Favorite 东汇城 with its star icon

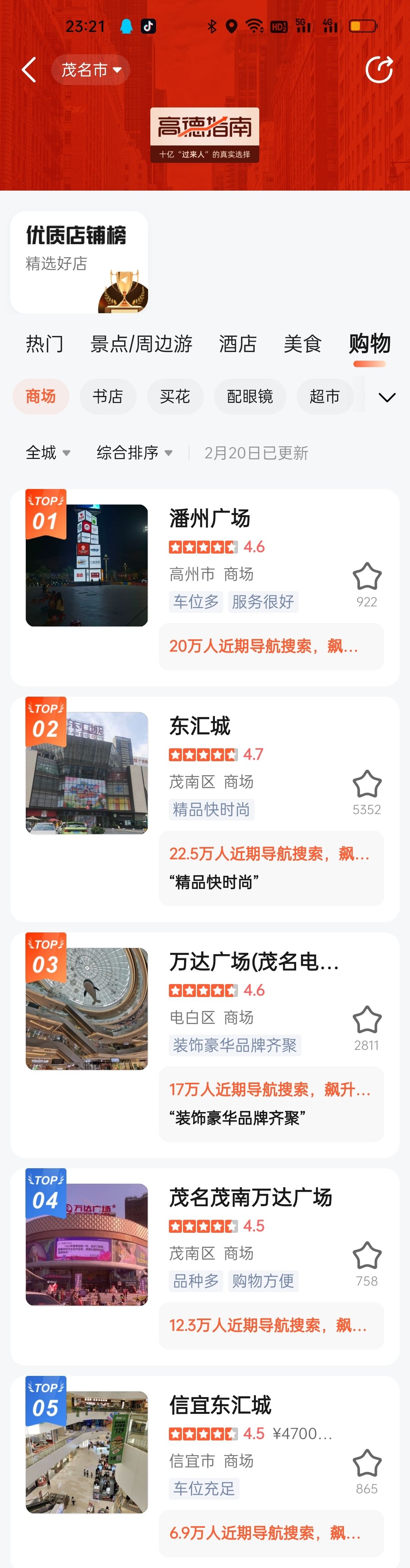367,784
